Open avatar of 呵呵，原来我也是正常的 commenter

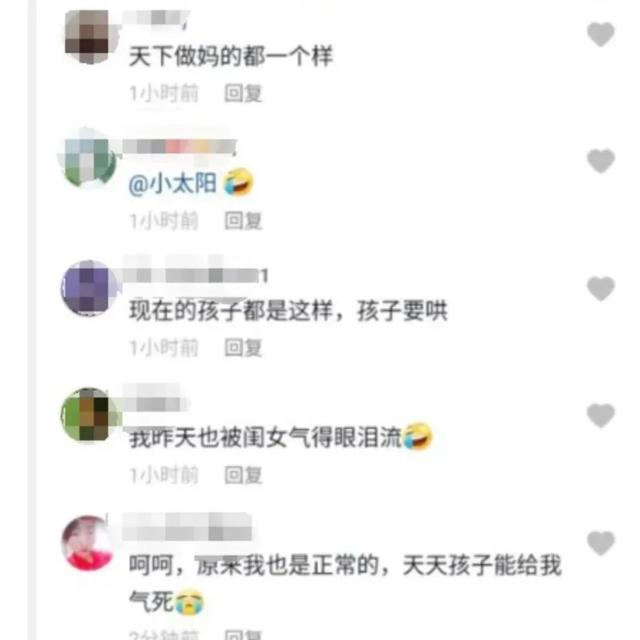(90, 543)
